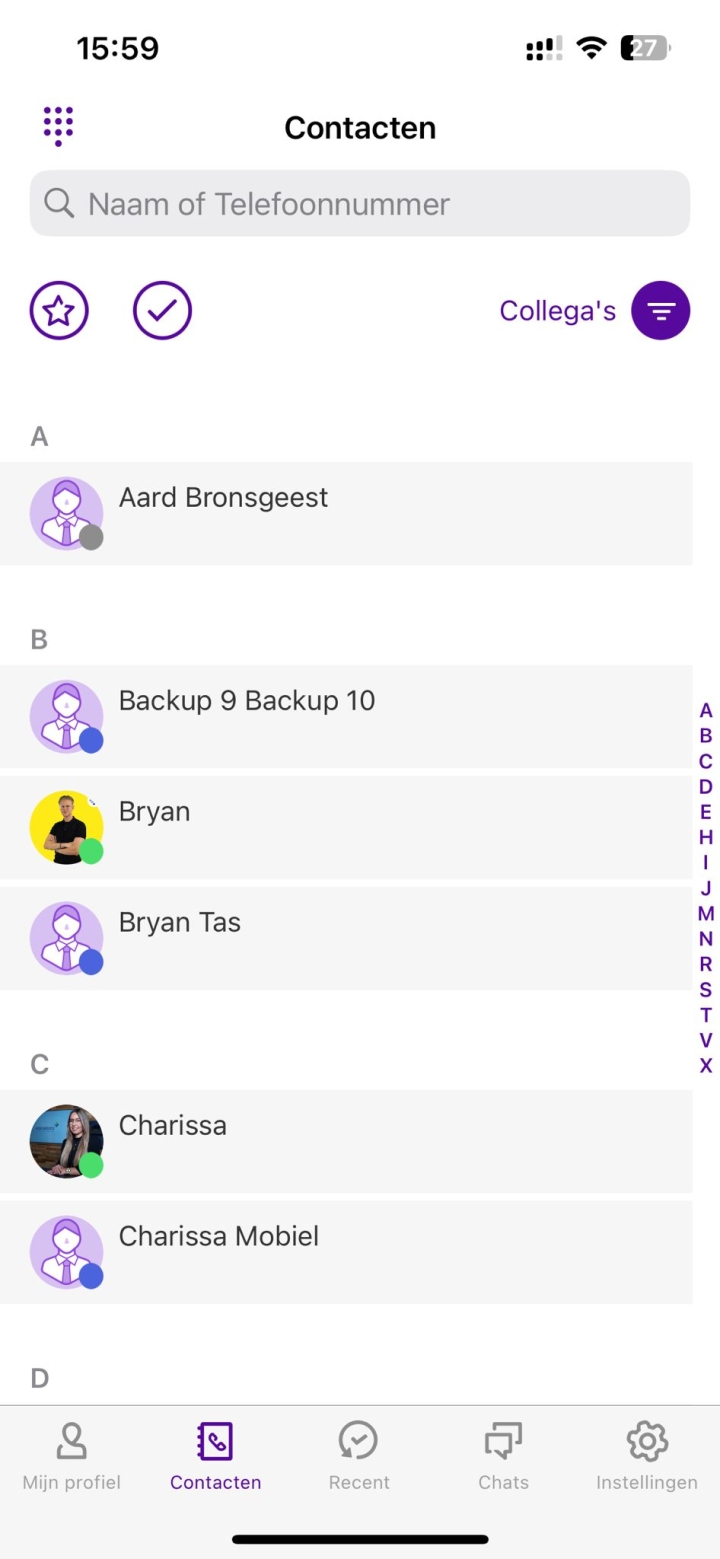The height and width of the screenshot is (1559, 720).
Task: Open the dial pad grid icon
Action: point(57,125)
